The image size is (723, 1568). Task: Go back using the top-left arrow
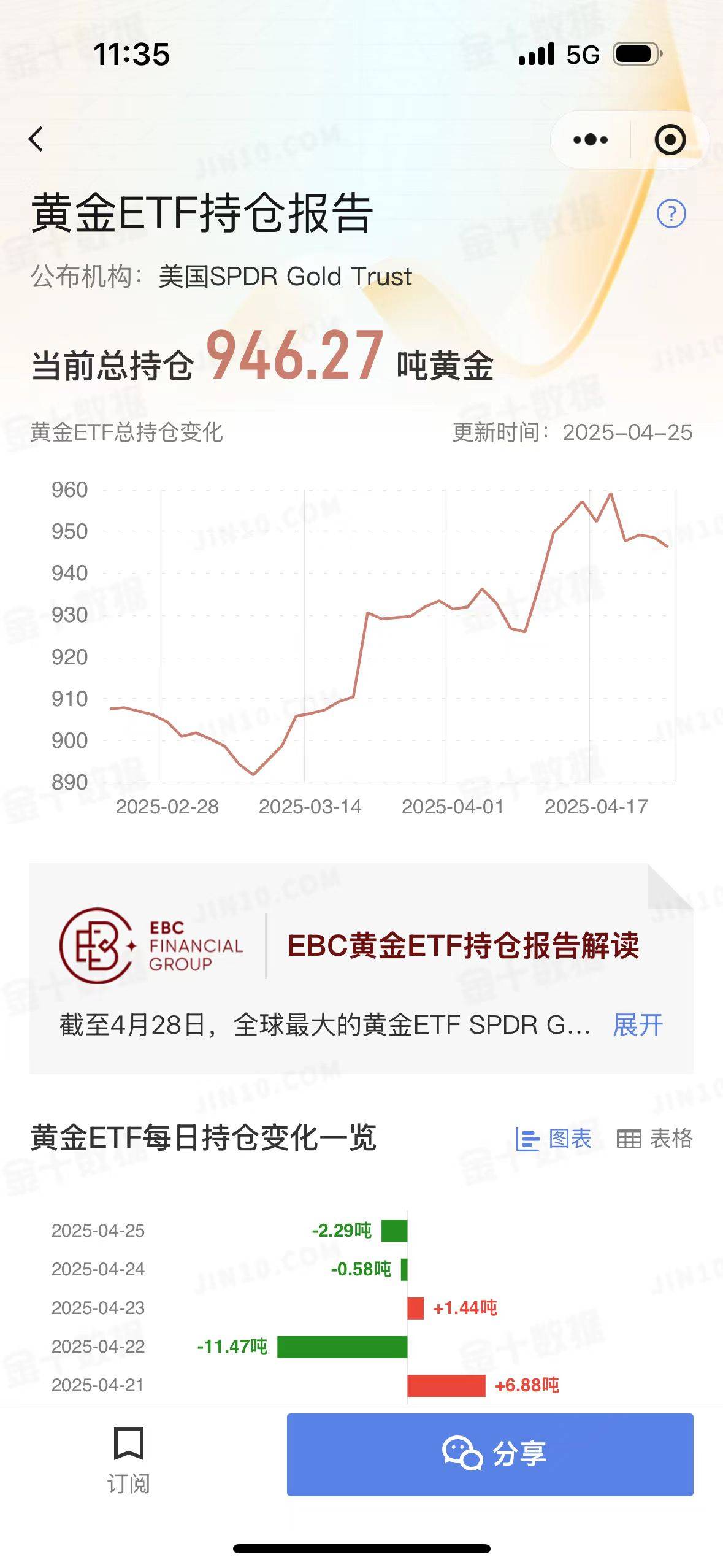[36, 139]
